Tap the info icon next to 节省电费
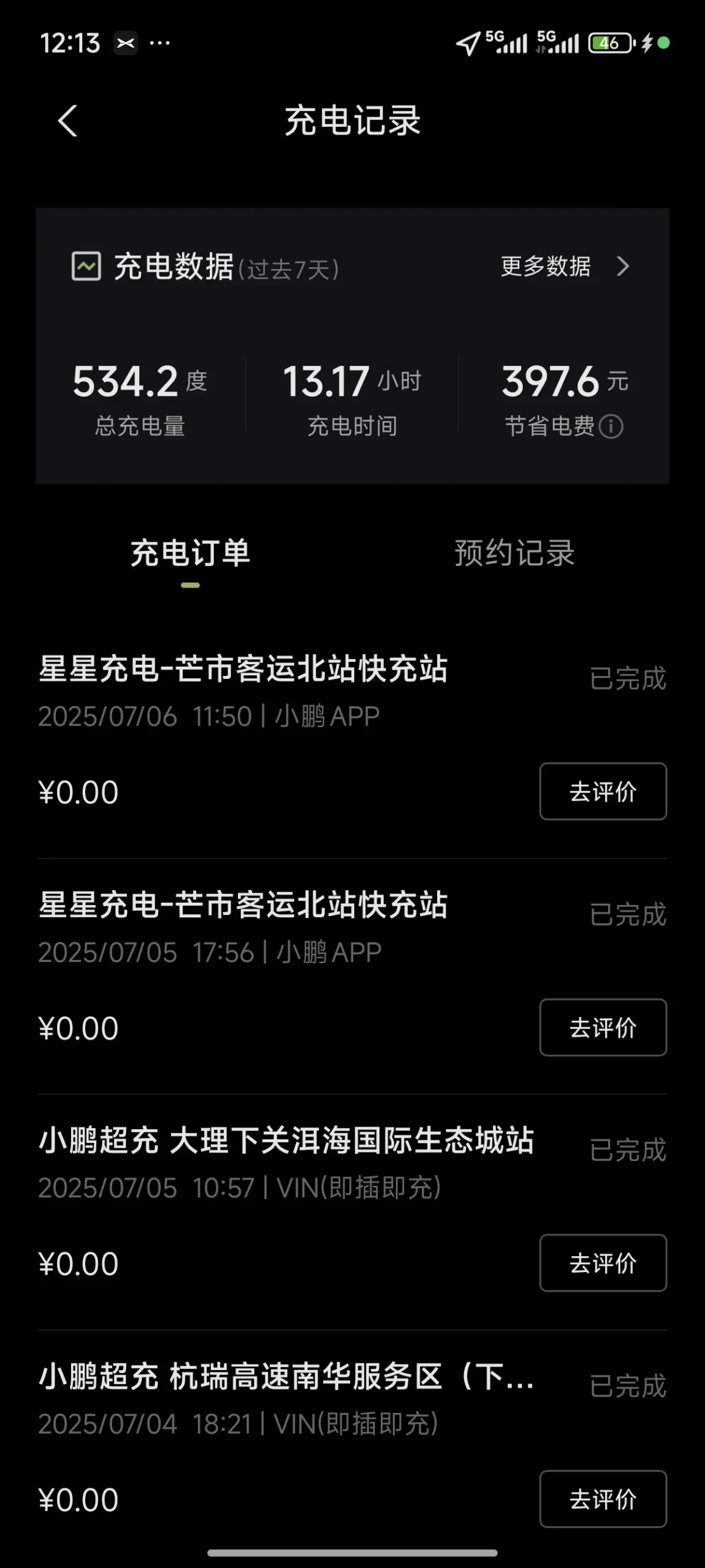Image resolution: width=705 pixels, height=1568 pixels. 611,426
